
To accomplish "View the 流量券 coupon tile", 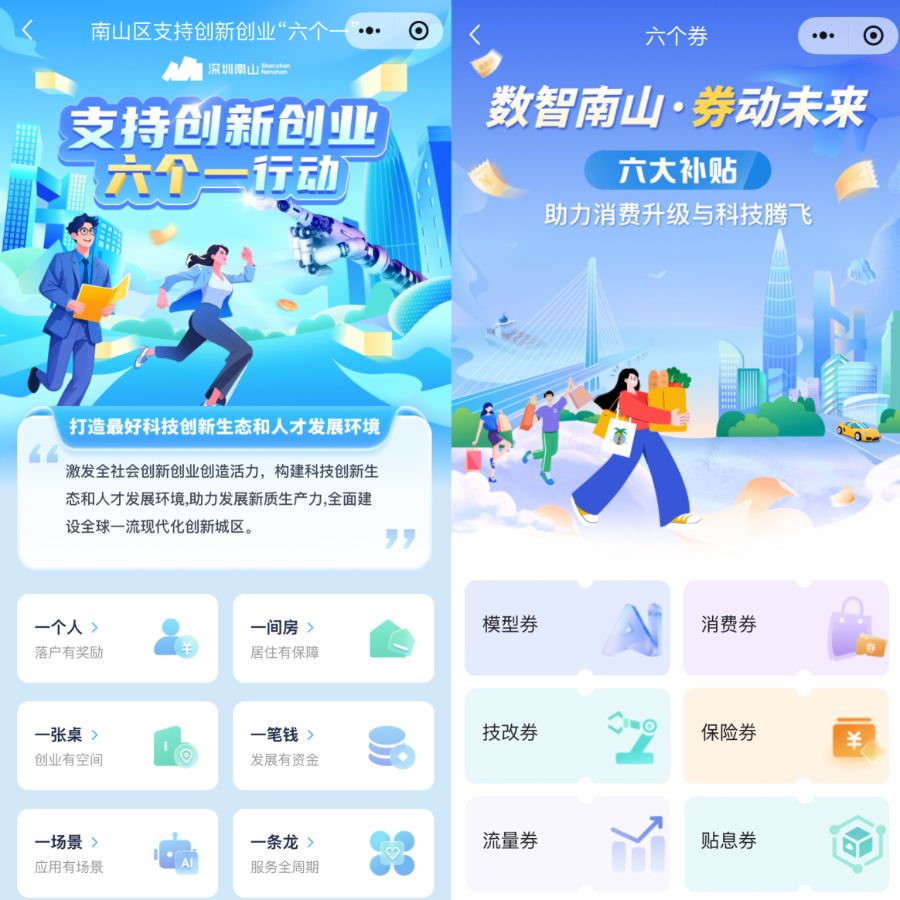I will click(567, 842).
